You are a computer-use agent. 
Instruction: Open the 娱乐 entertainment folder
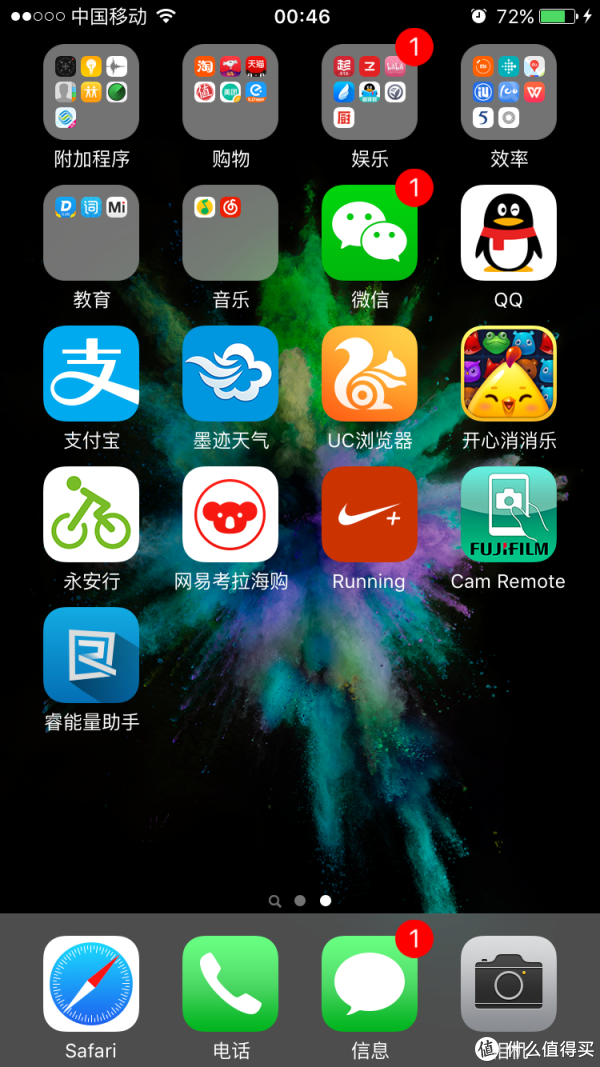(369, 92)
